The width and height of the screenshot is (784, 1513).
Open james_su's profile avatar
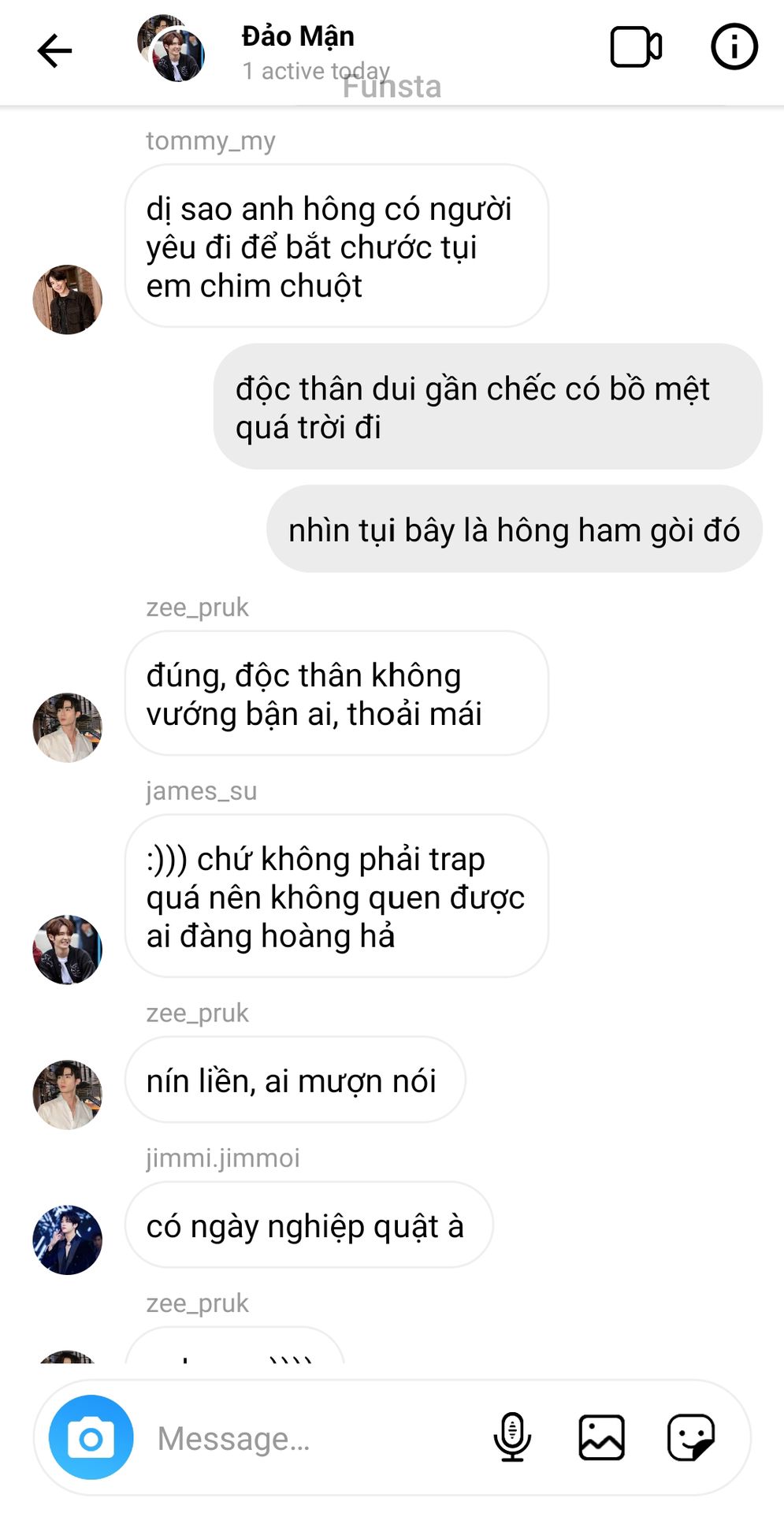68,949
